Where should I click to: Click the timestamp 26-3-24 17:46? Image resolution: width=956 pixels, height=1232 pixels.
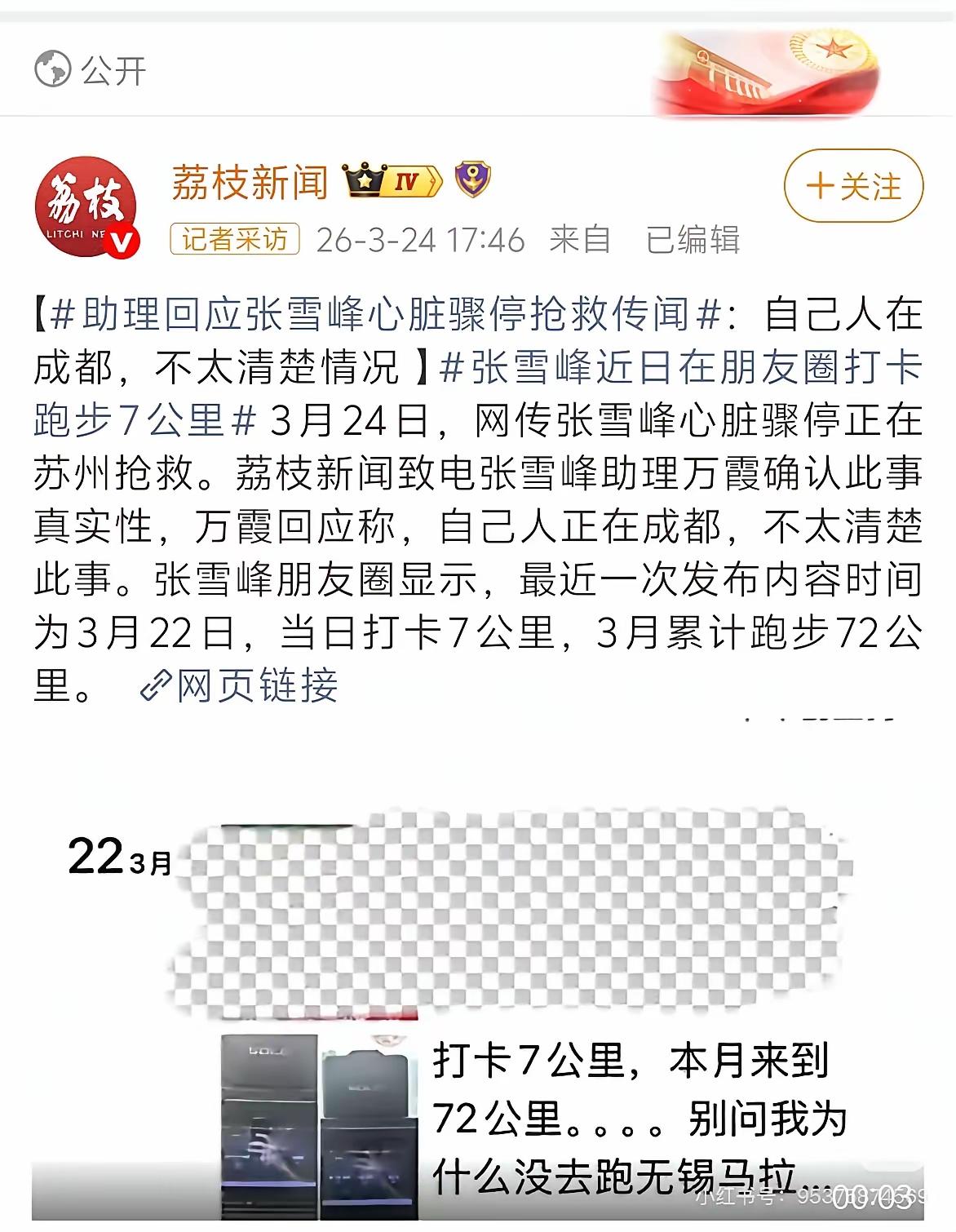(x=417, y=240)
